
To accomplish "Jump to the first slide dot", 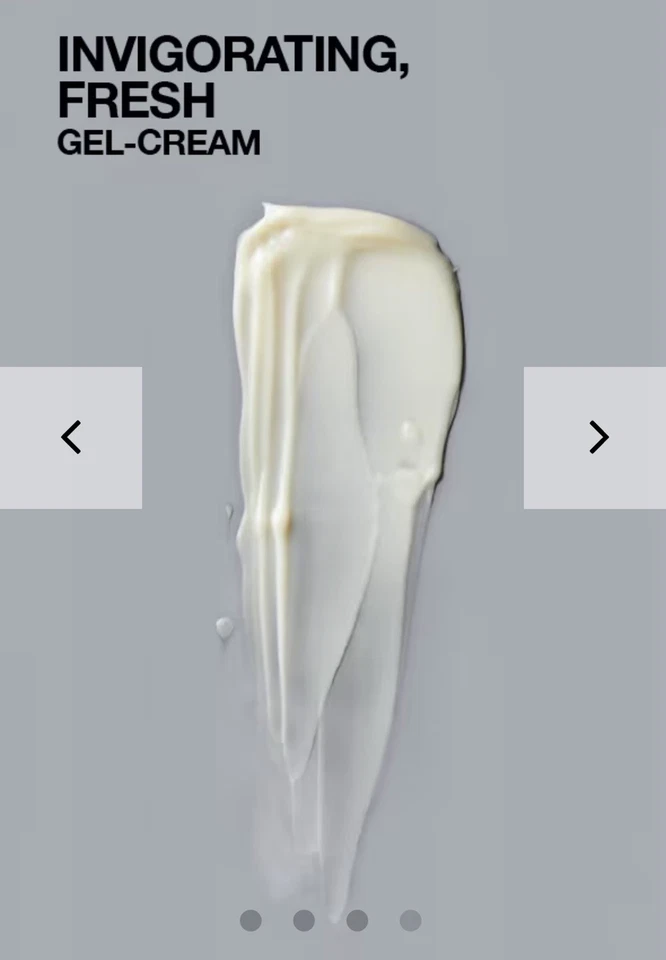I will coord(251,920).
